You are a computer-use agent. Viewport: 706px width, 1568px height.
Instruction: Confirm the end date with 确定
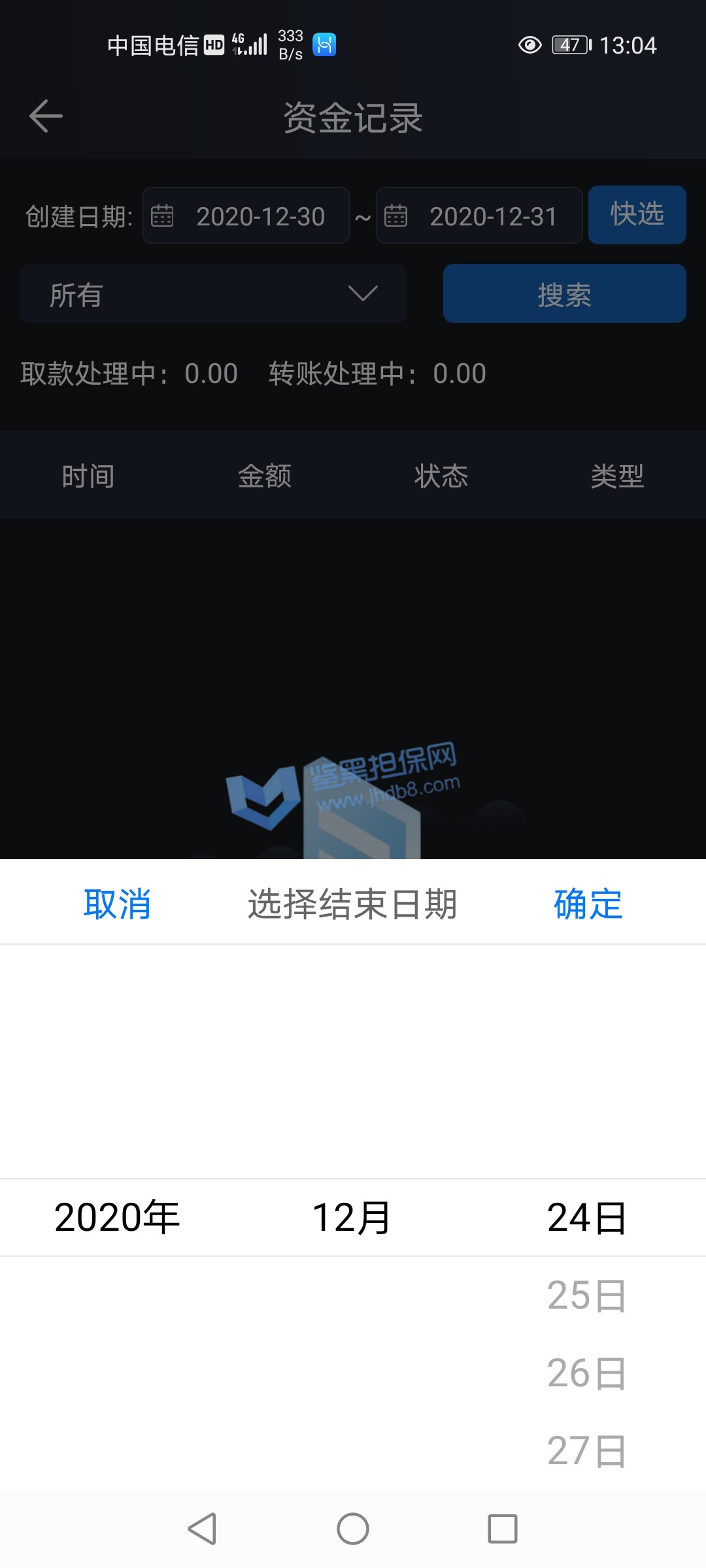(x=588, y=904)
